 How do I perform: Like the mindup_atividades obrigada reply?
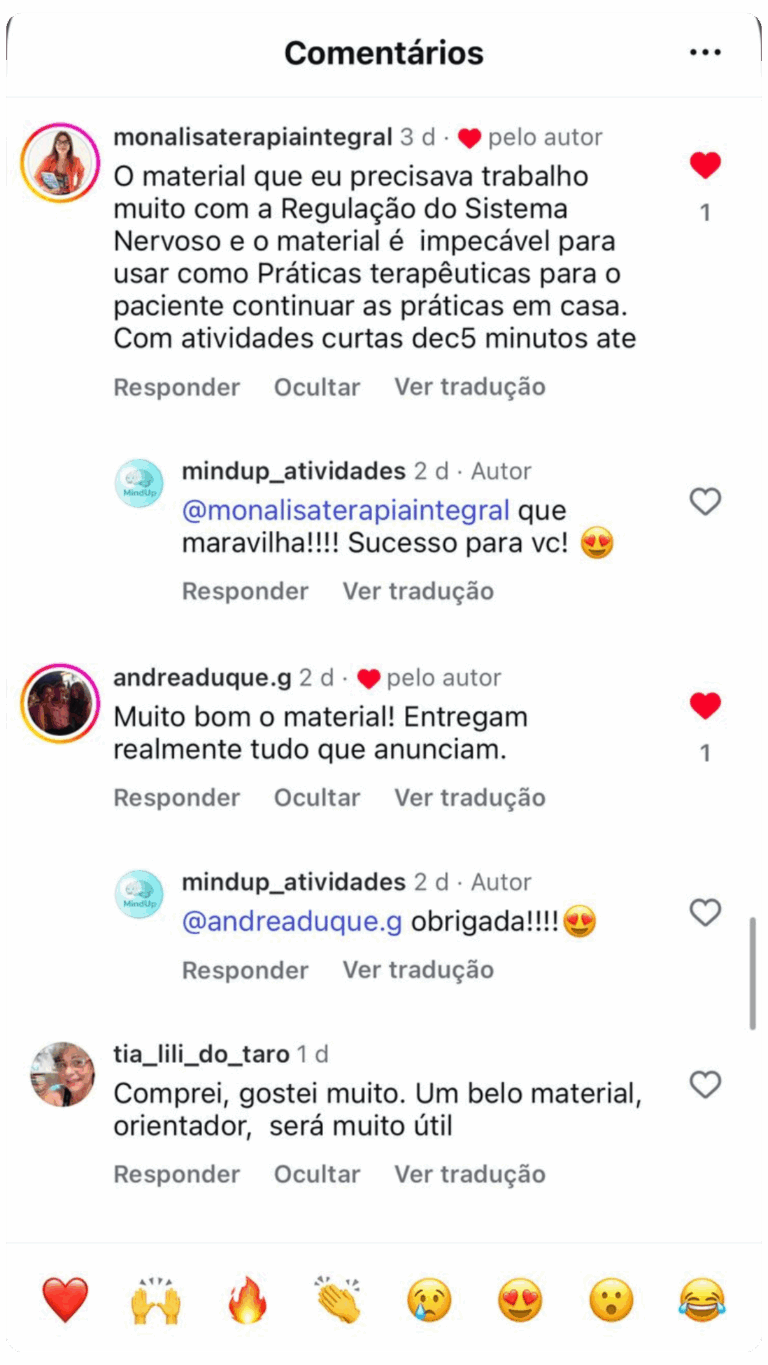tap(705, 912)
